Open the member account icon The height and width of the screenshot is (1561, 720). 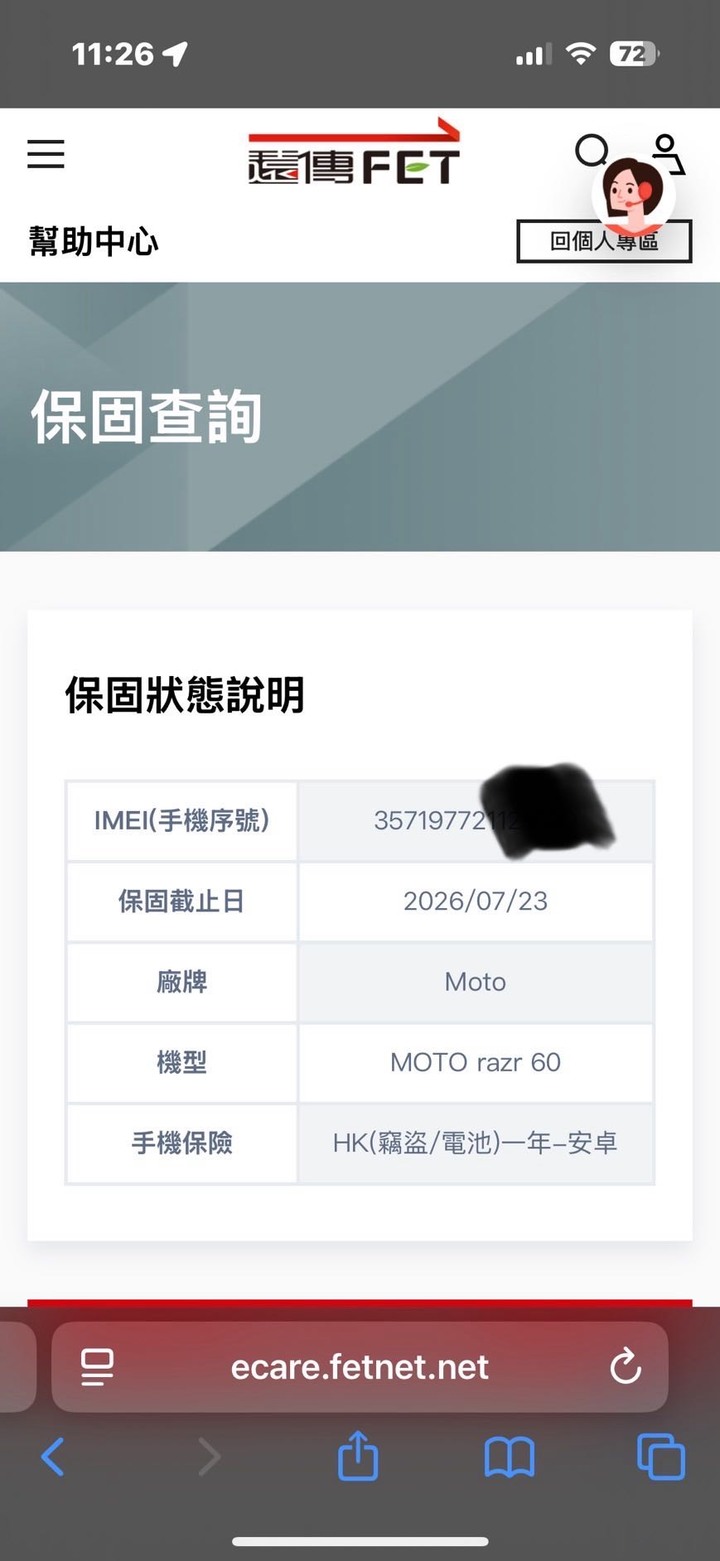[668, 154]
